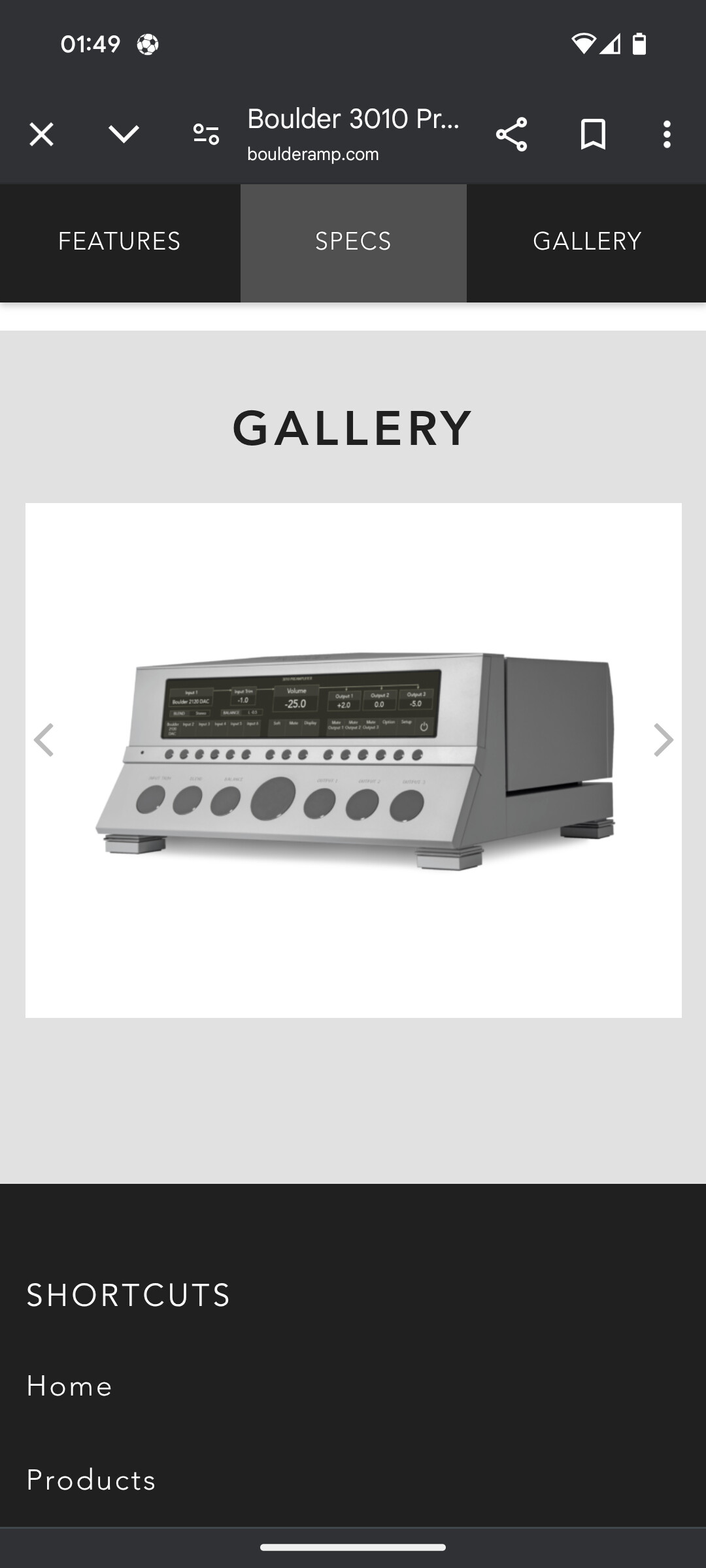
Task: Show the previous gallery image
Action: point(44,740)
